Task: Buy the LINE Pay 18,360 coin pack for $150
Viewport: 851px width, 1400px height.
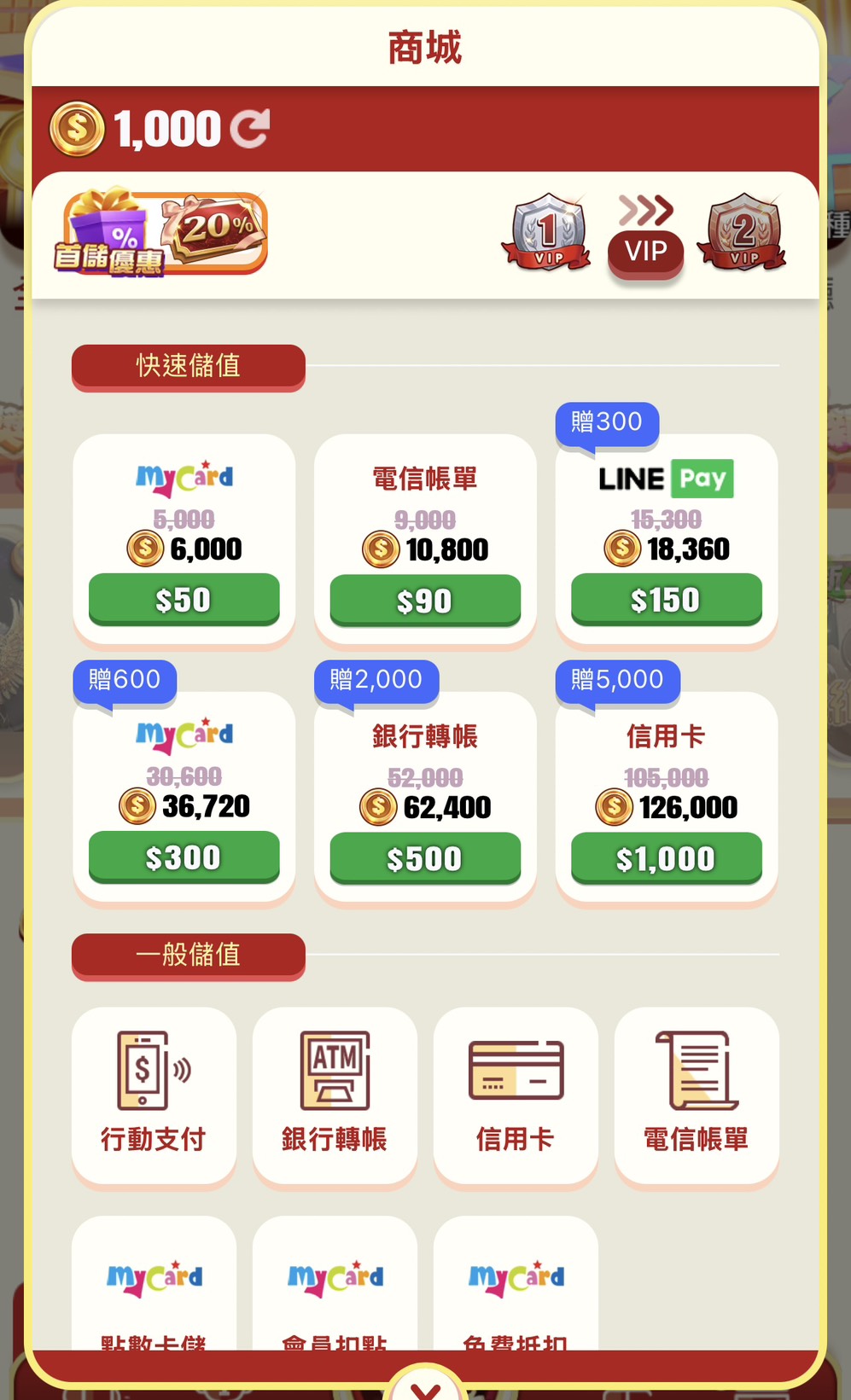Action: 666,599
